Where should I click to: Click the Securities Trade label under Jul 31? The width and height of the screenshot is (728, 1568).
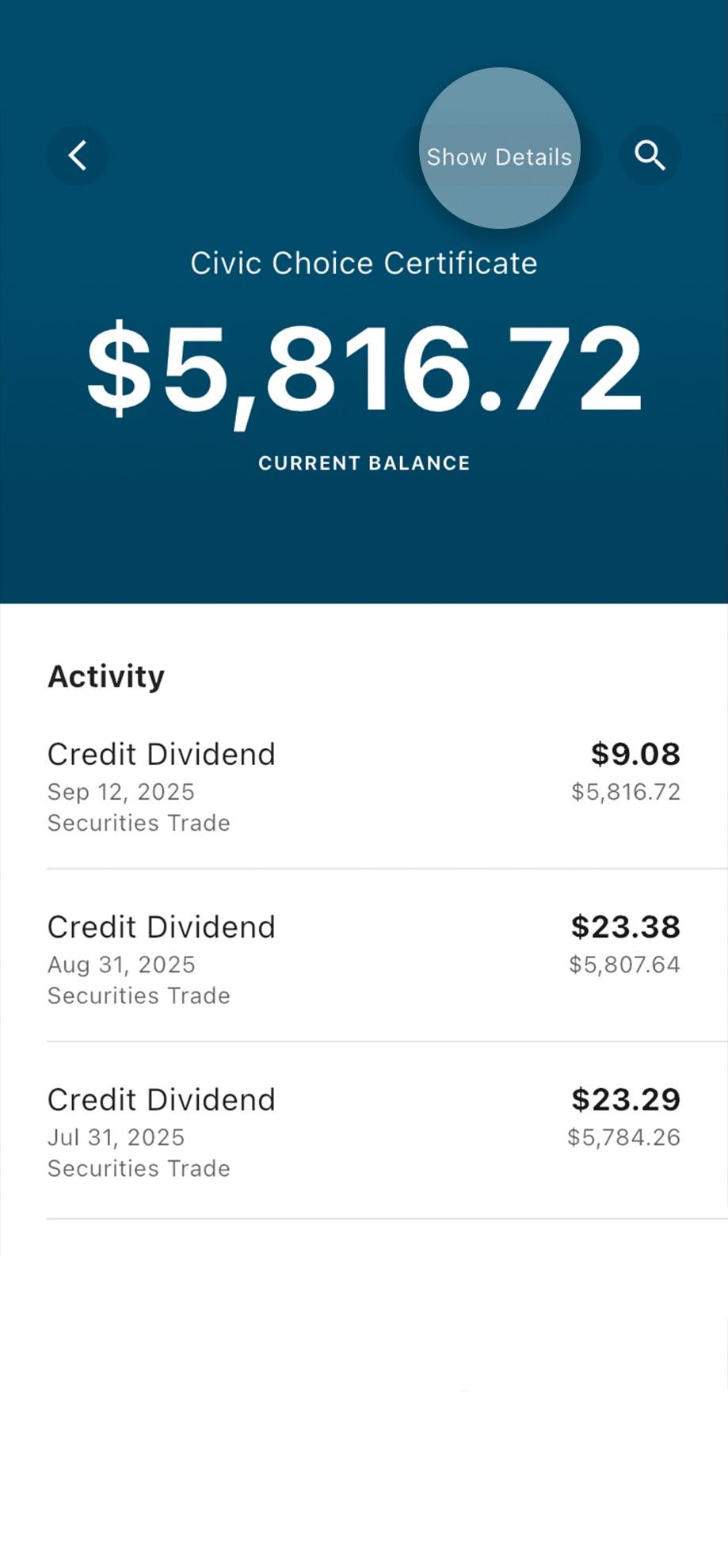[x=139, y=1167]
